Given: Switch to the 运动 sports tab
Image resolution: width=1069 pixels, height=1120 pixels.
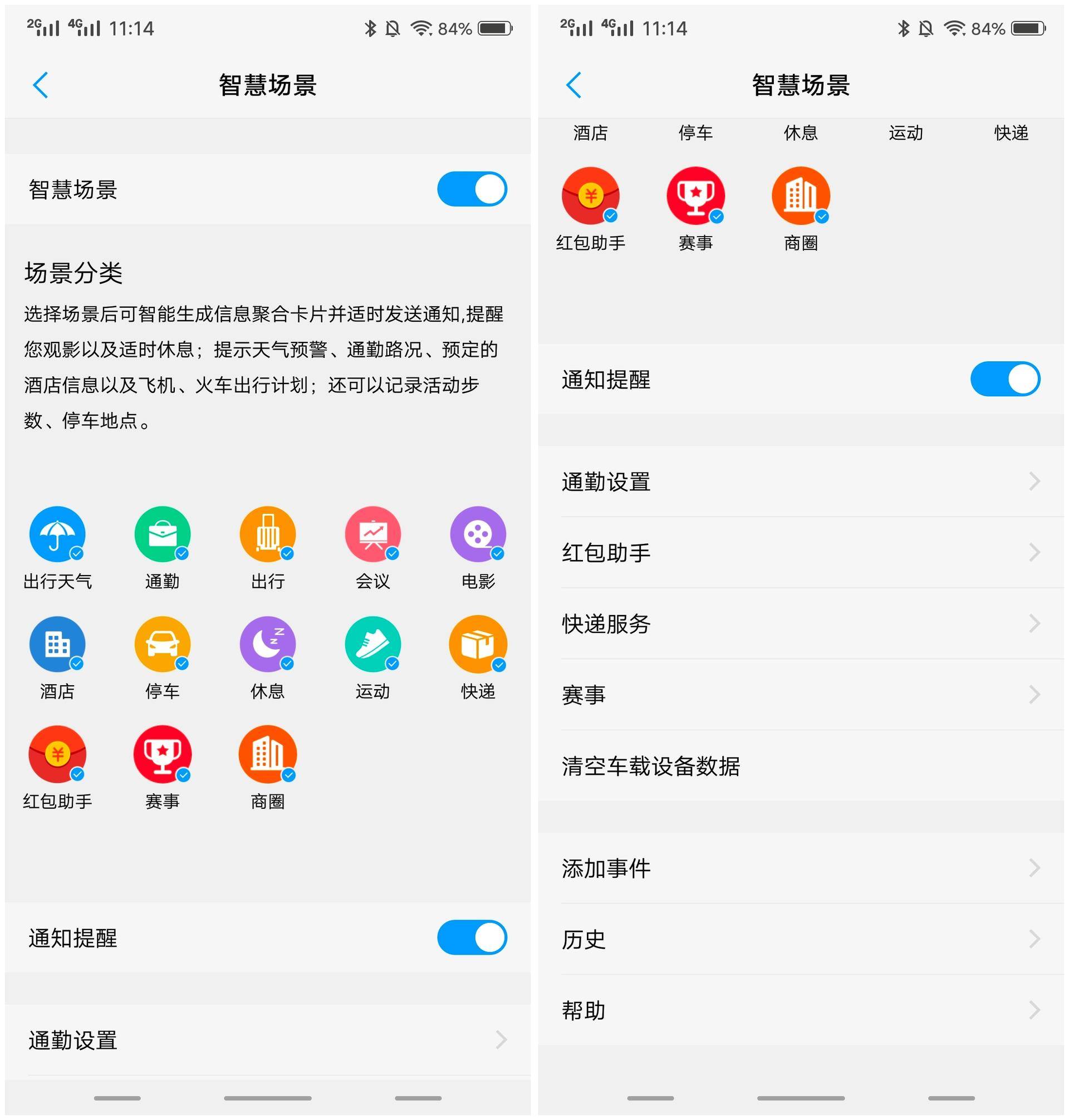Looking at the screenshot, I should click(905, 134).
